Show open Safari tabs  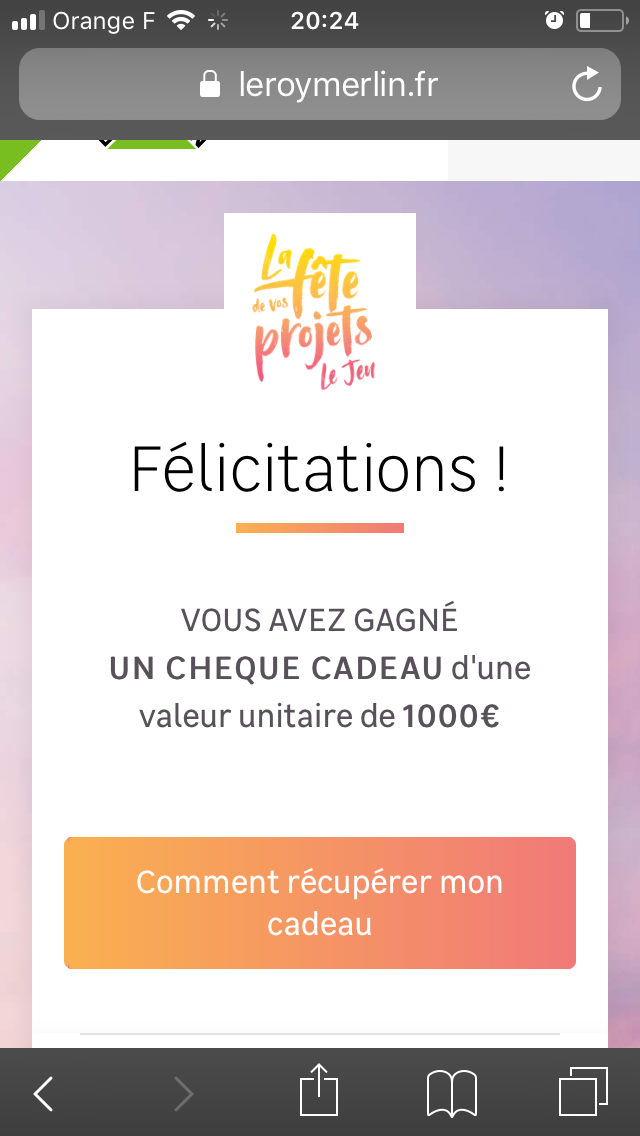tap(583, 1092)
